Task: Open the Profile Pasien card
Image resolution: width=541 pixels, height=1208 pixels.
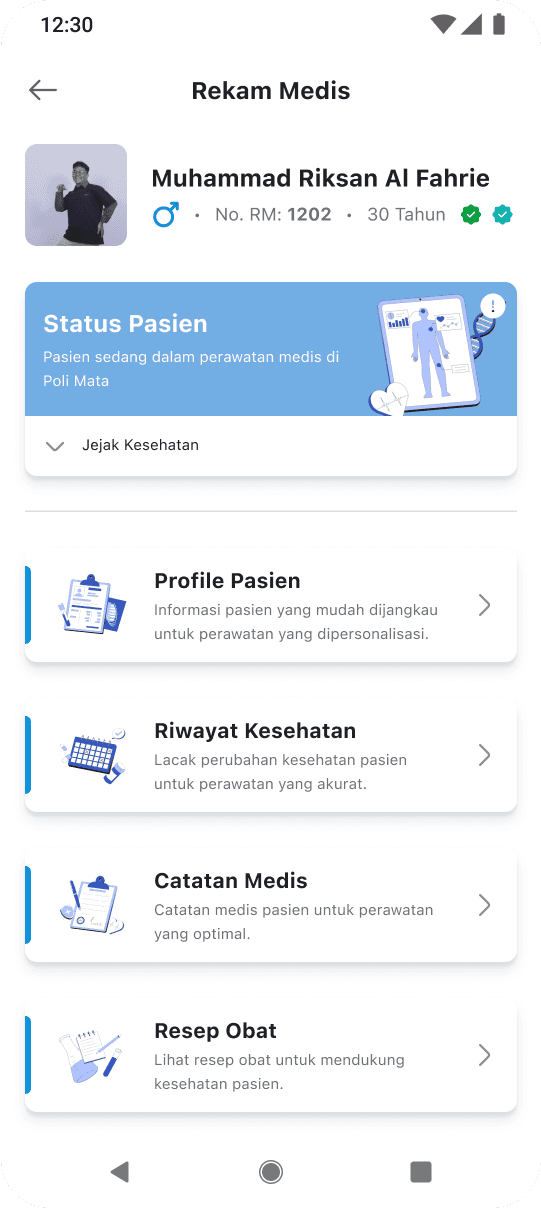Action: click(x=271, y=606)
